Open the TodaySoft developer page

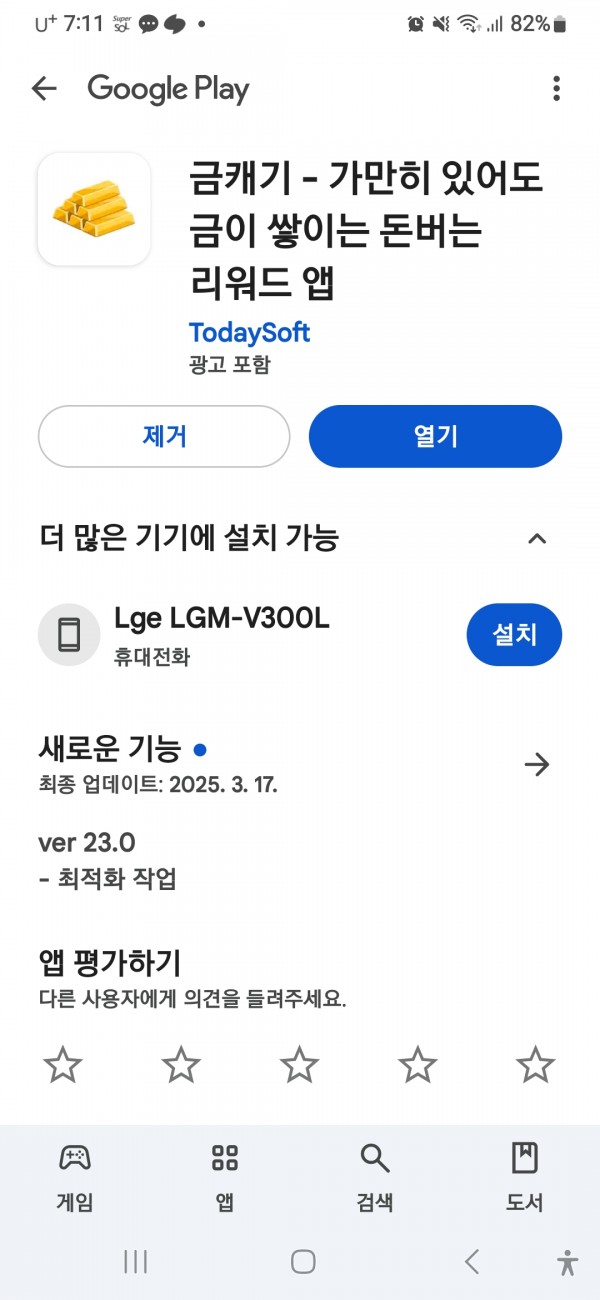pyautogui.click(x=249, y=332)
